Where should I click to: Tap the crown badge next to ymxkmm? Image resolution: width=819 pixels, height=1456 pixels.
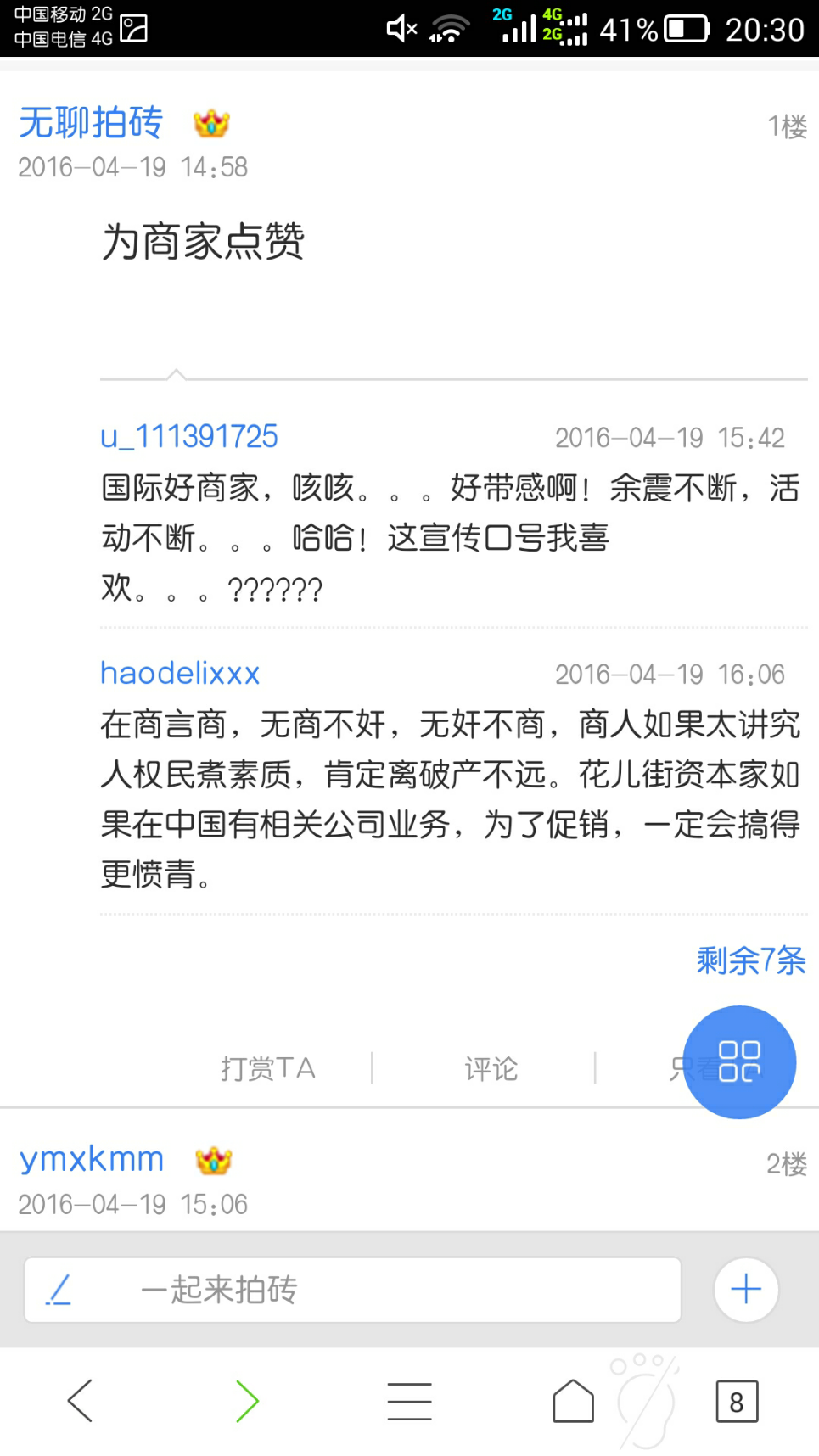coord(214,1160)
